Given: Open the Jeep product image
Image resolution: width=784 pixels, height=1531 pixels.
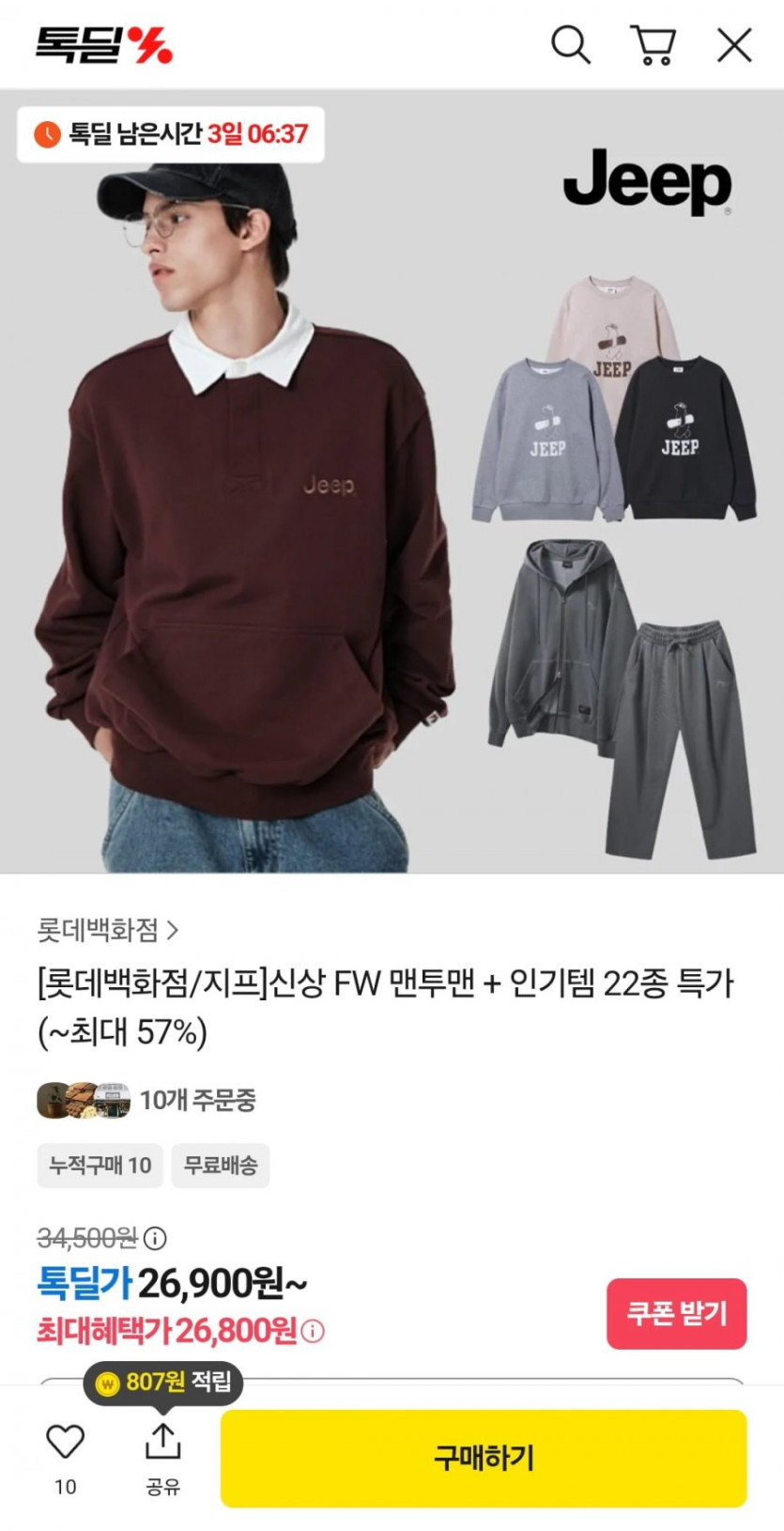Looking at the screenshot, I should click(x=392, y=481).
